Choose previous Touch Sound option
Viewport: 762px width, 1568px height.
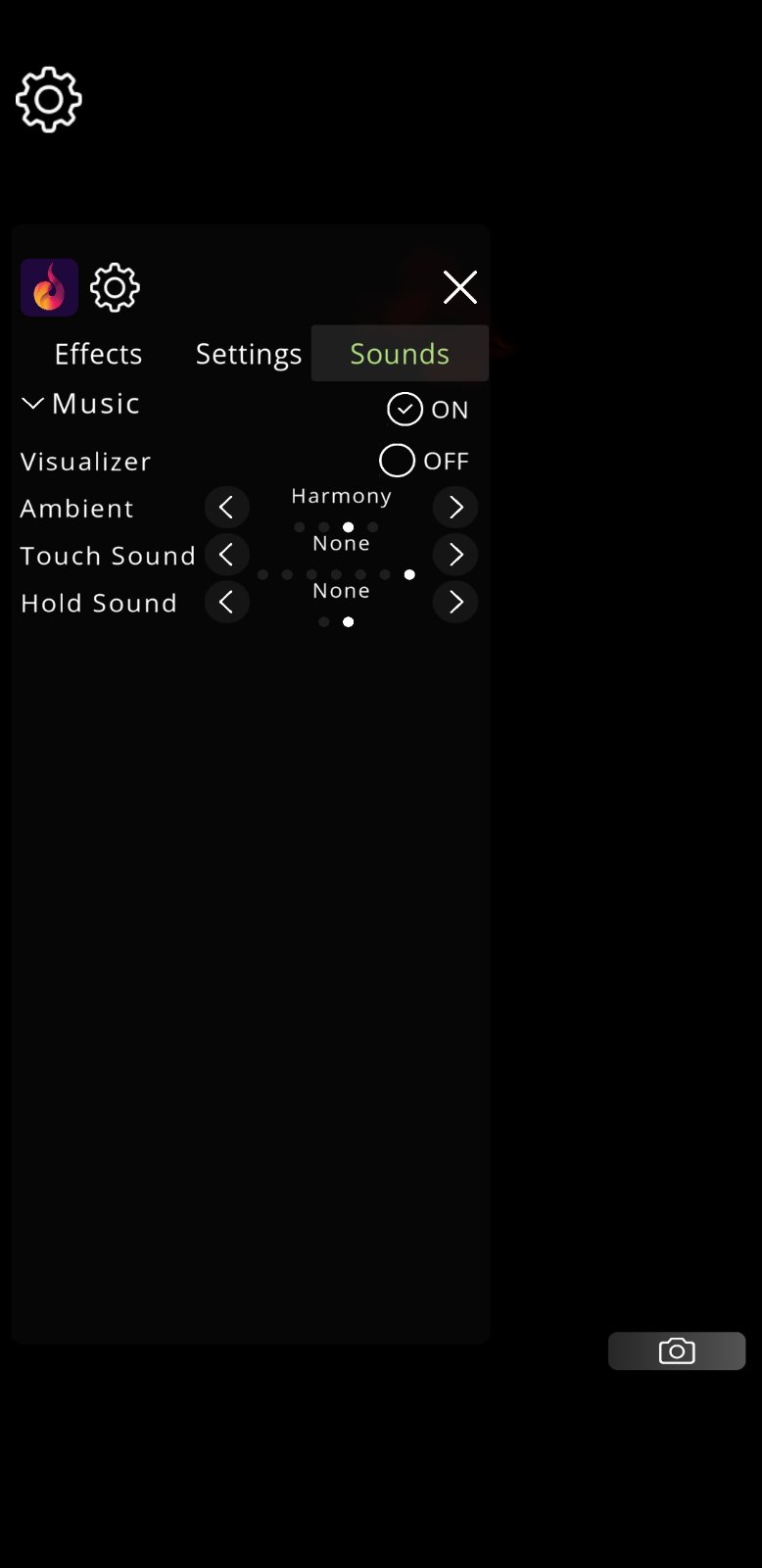click(x=226, y=555)
